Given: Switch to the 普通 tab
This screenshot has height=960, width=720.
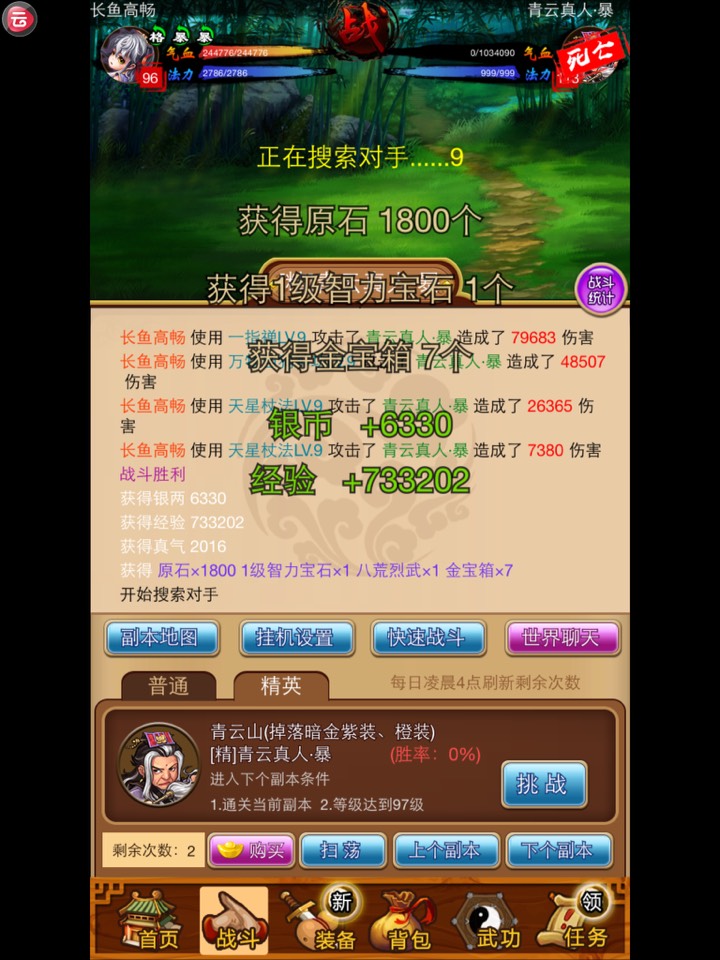Looking at the screenshot, I should pos(168,686).
